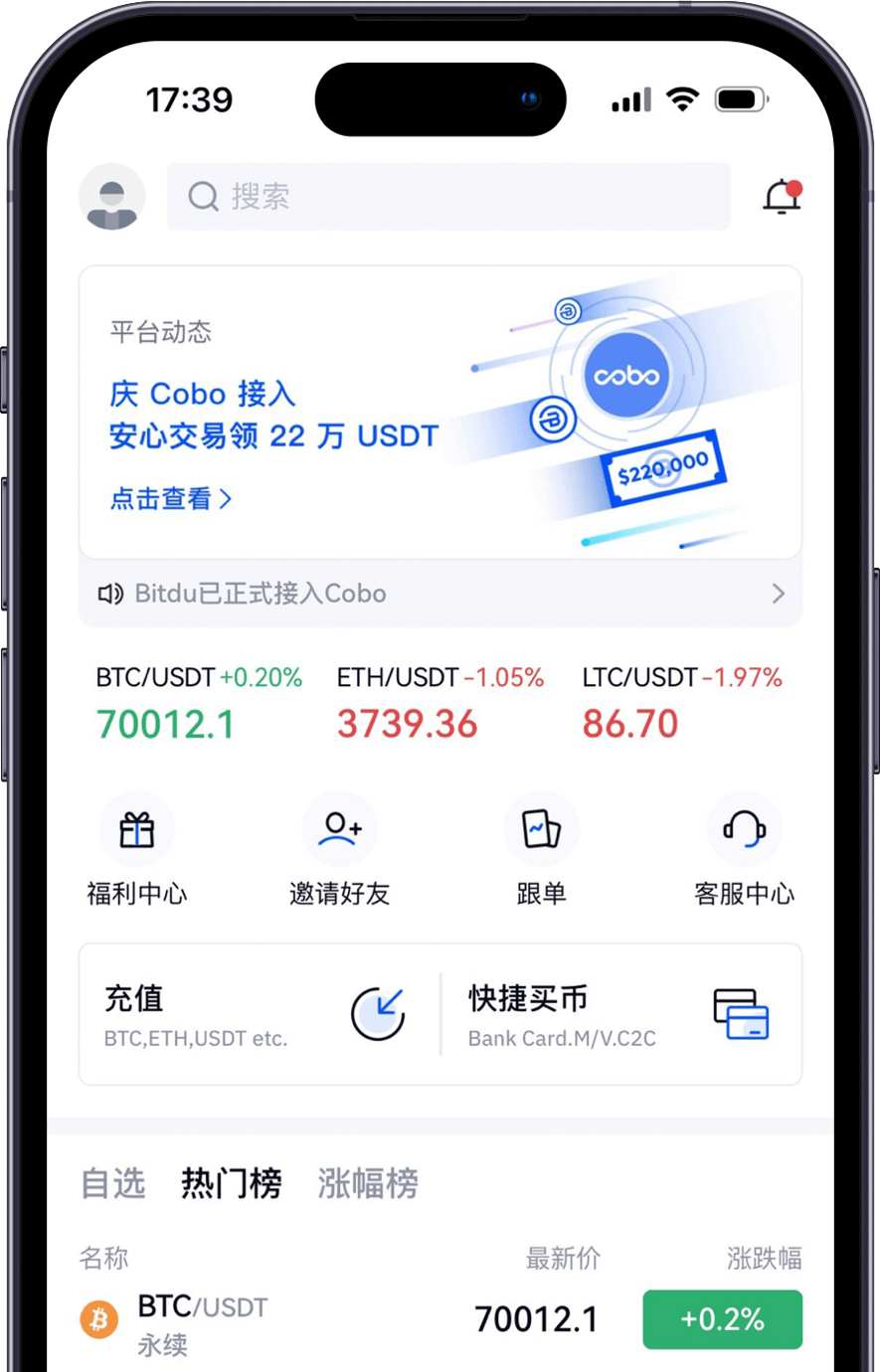Switch to the 自选 tab
Viewport: 880px width, 1372px height.
click(113, 1183)
